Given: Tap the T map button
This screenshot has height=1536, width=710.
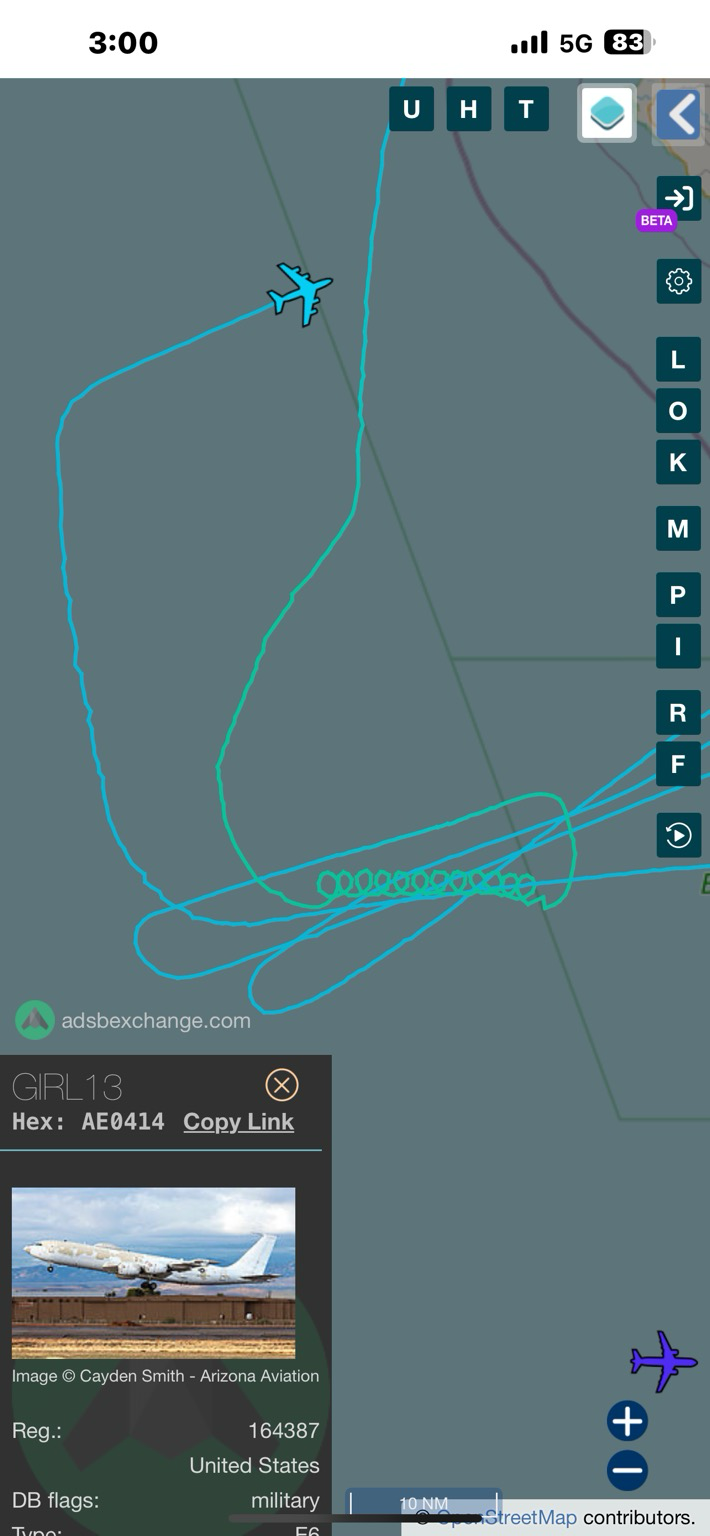Looking at the screenshot, I should click(526, 109).
